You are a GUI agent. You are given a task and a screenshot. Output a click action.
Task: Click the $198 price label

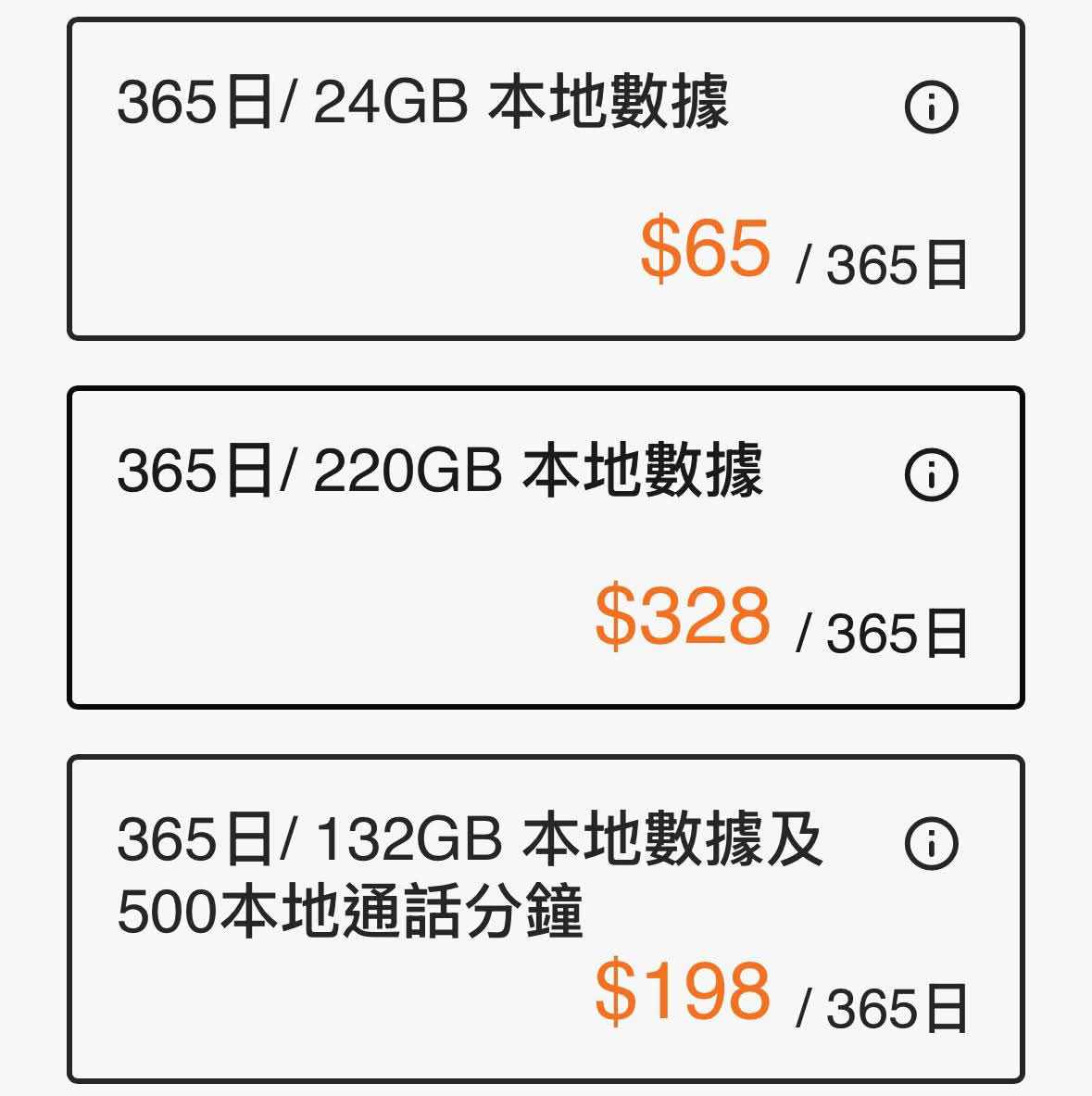pos(685,989)
